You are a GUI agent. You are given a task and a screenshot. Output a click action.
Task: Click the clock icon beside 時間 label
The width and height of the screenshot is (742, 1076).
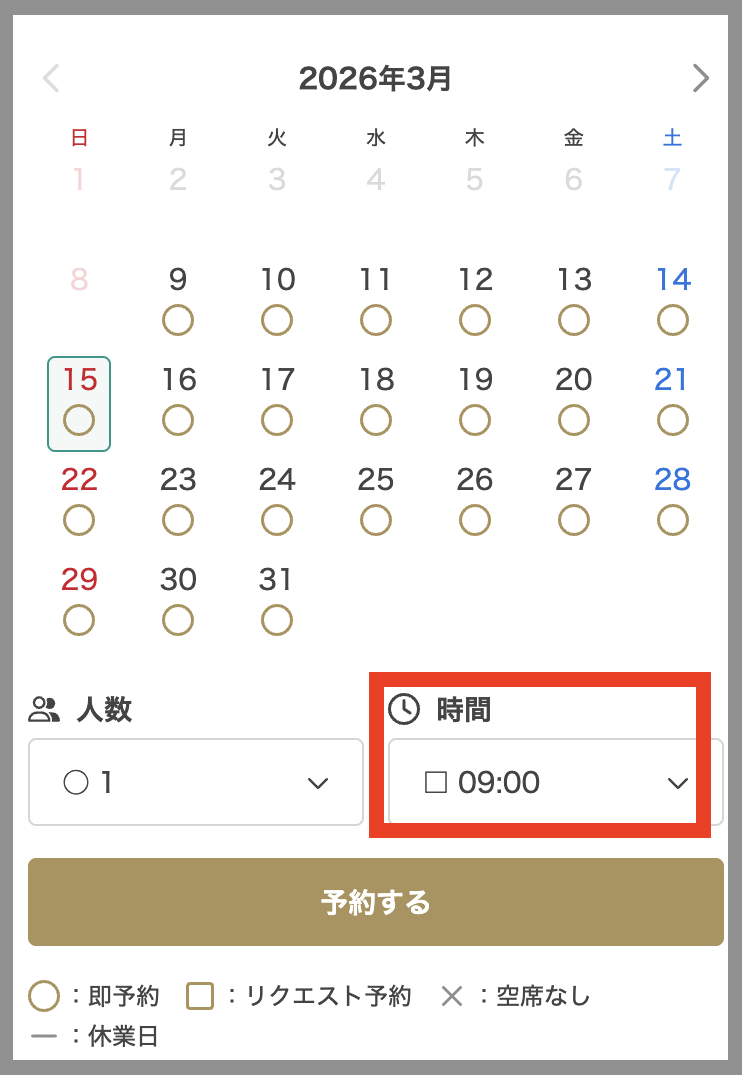[x=403, y=710]
